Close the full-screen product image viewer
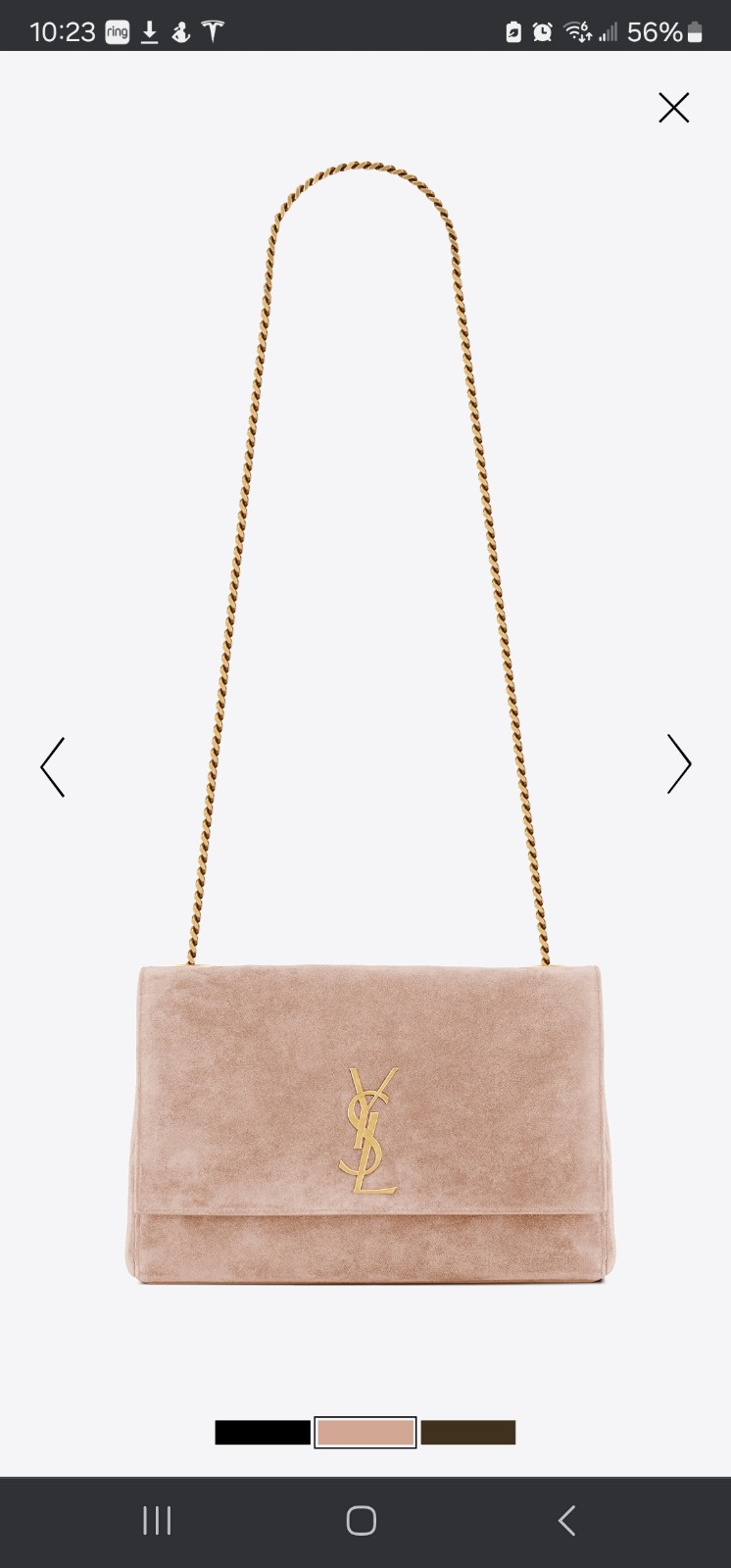Viewport: 731px width, 1568px height. pyautogui.click(x=673, y=108)
